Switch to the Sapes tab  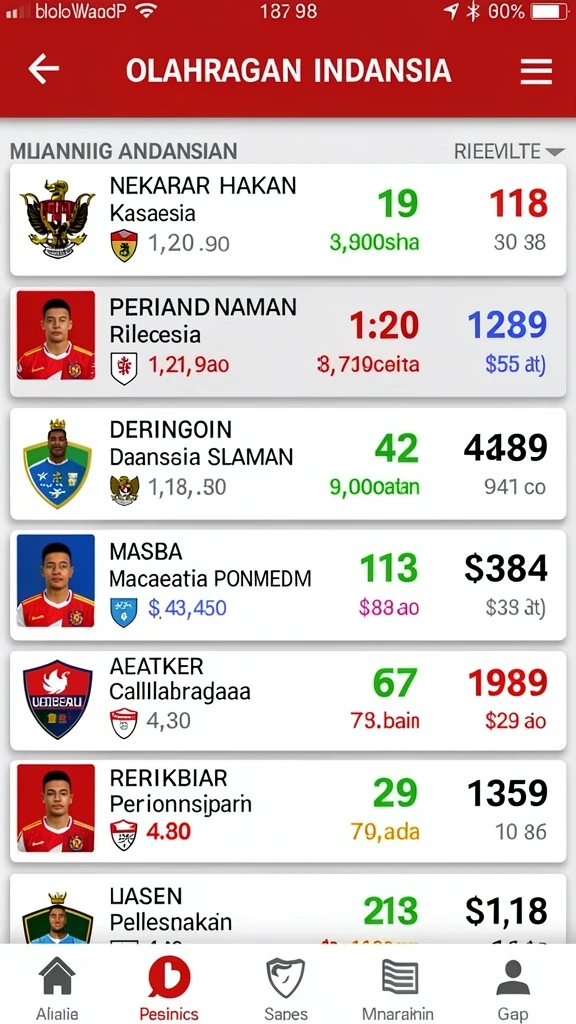(x=285, y=987)
